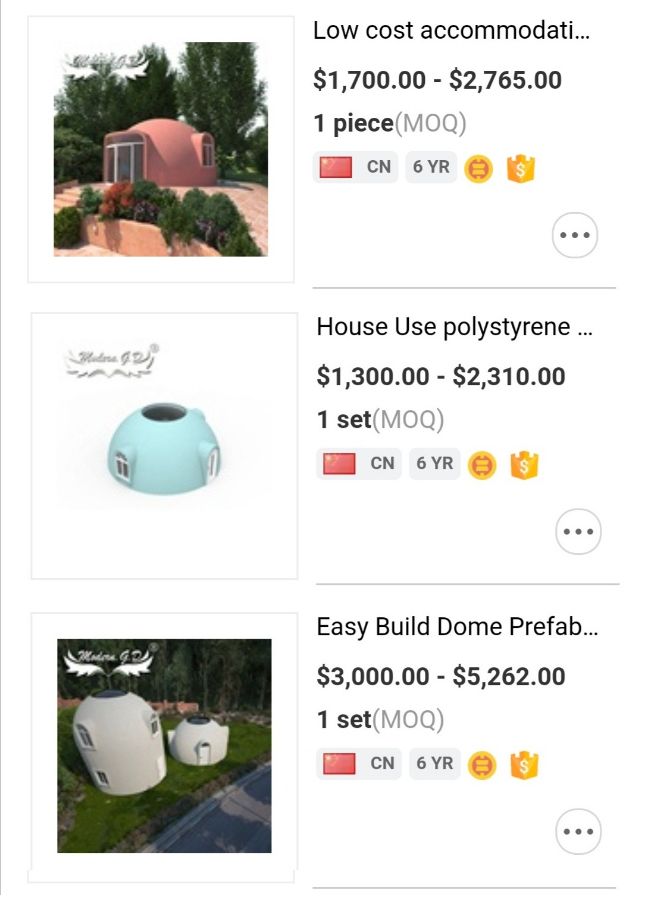
Task: Open the Low cost accommodation dome listing
Action: [x=451, y=30]
